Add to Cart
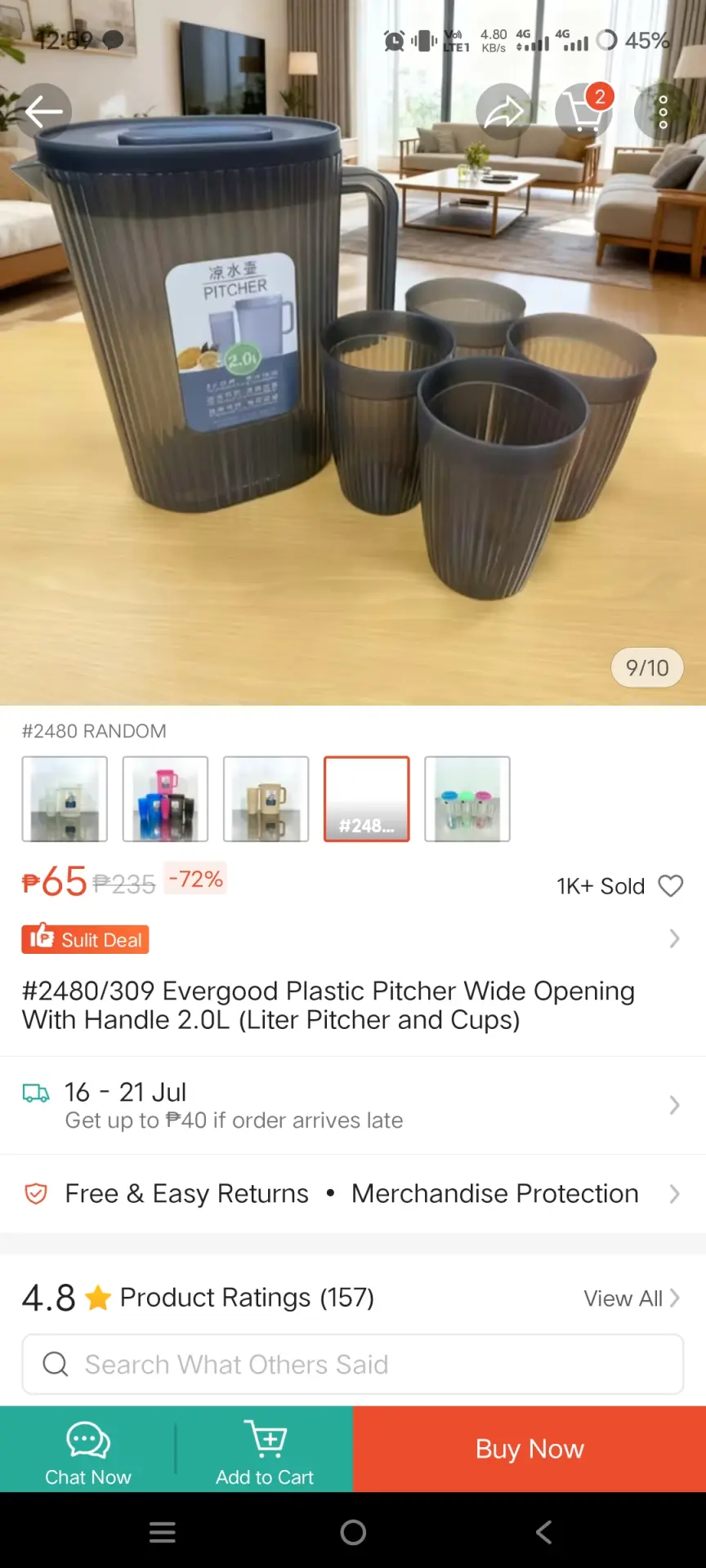Image resolution: width=706 pixels, height=1568 pixels. tap(265, 1450)
